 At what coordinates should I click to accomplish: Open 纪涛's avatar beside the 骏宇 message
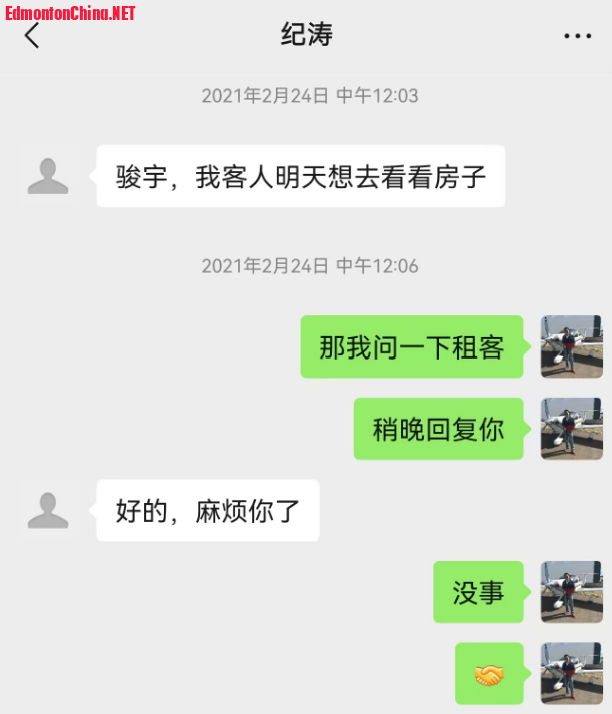tap(48, 175)
